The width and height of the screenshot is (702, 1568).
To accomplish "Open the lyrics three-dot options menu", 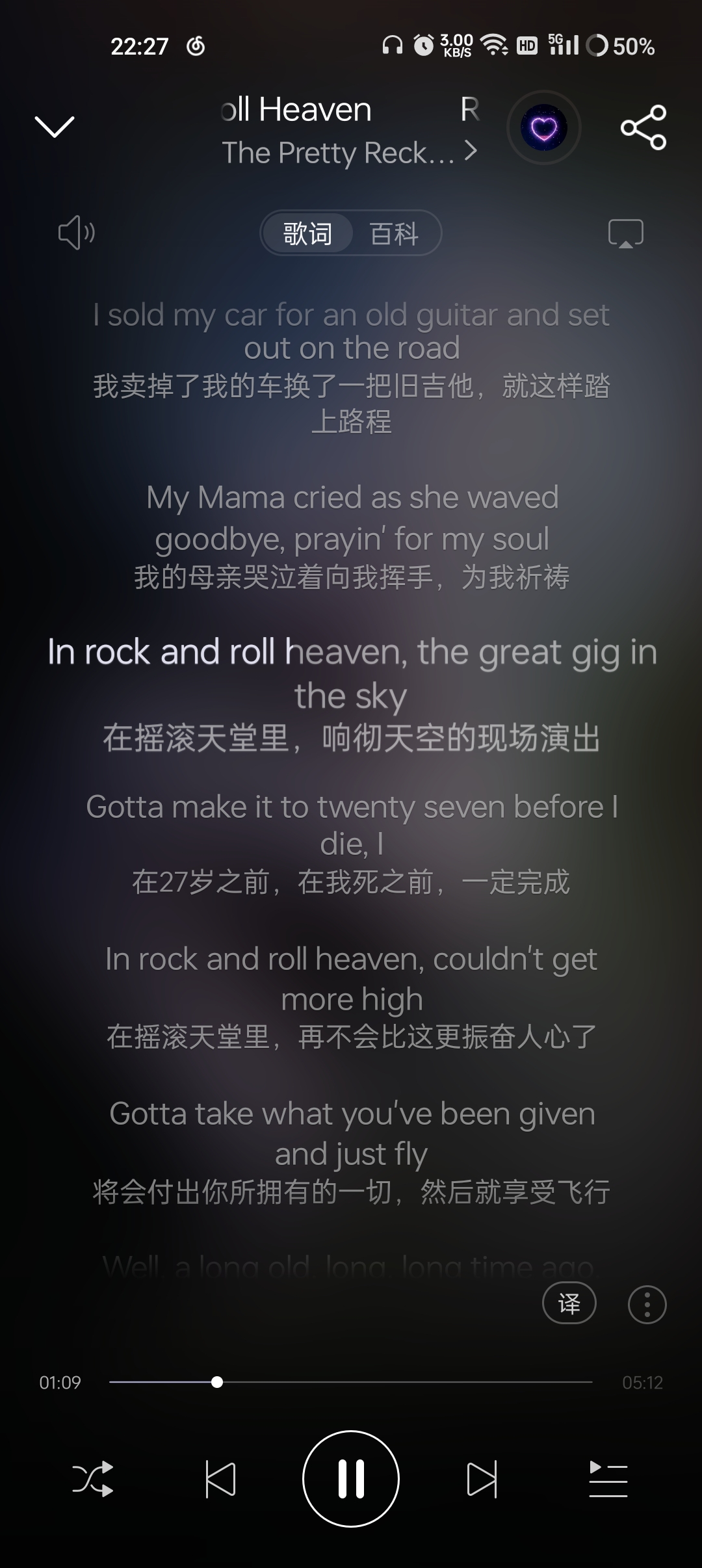I will tap(647, 1304).
